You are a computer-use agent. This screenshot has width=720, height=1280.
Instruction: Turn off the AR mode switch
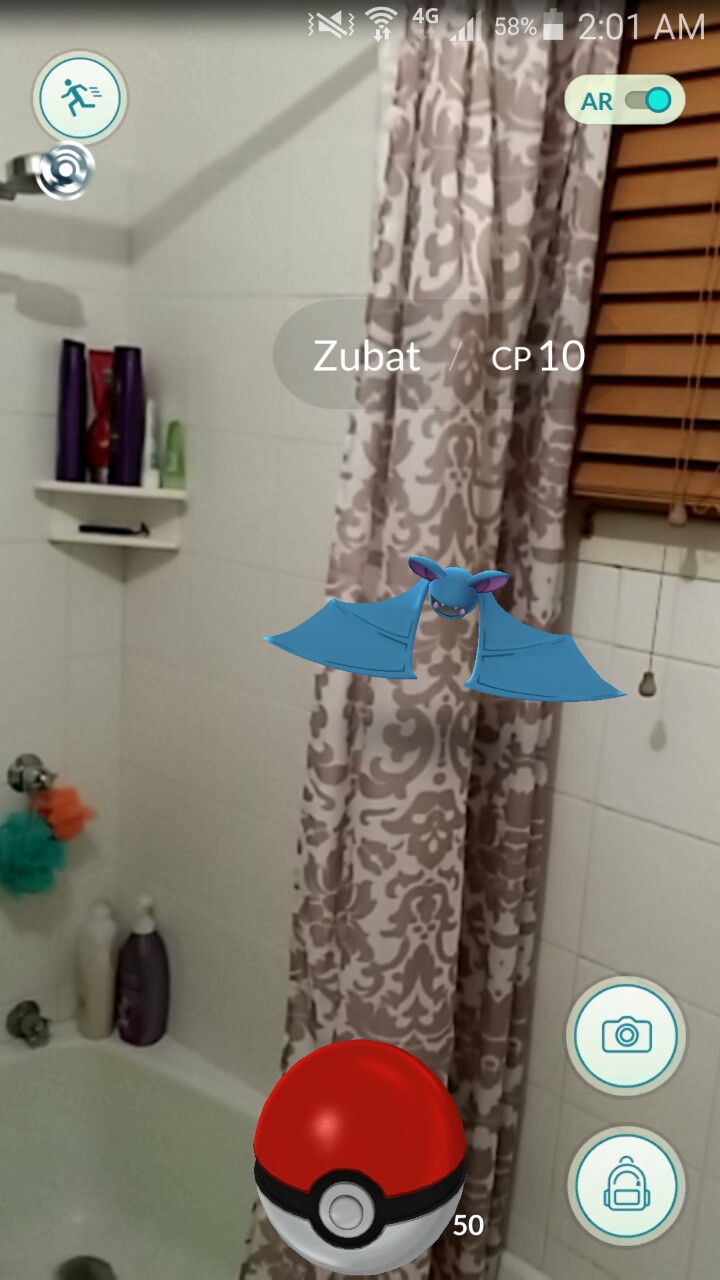pos(648,100)
